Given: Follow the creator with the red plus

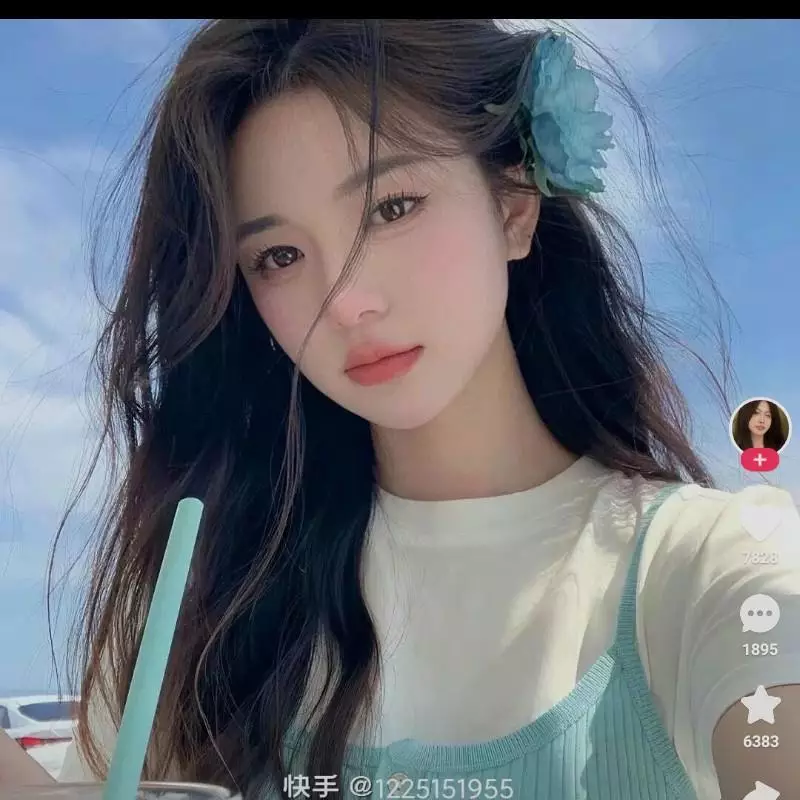Looking at the screenshot, I should pyautogui.click(x=760, y=460).
